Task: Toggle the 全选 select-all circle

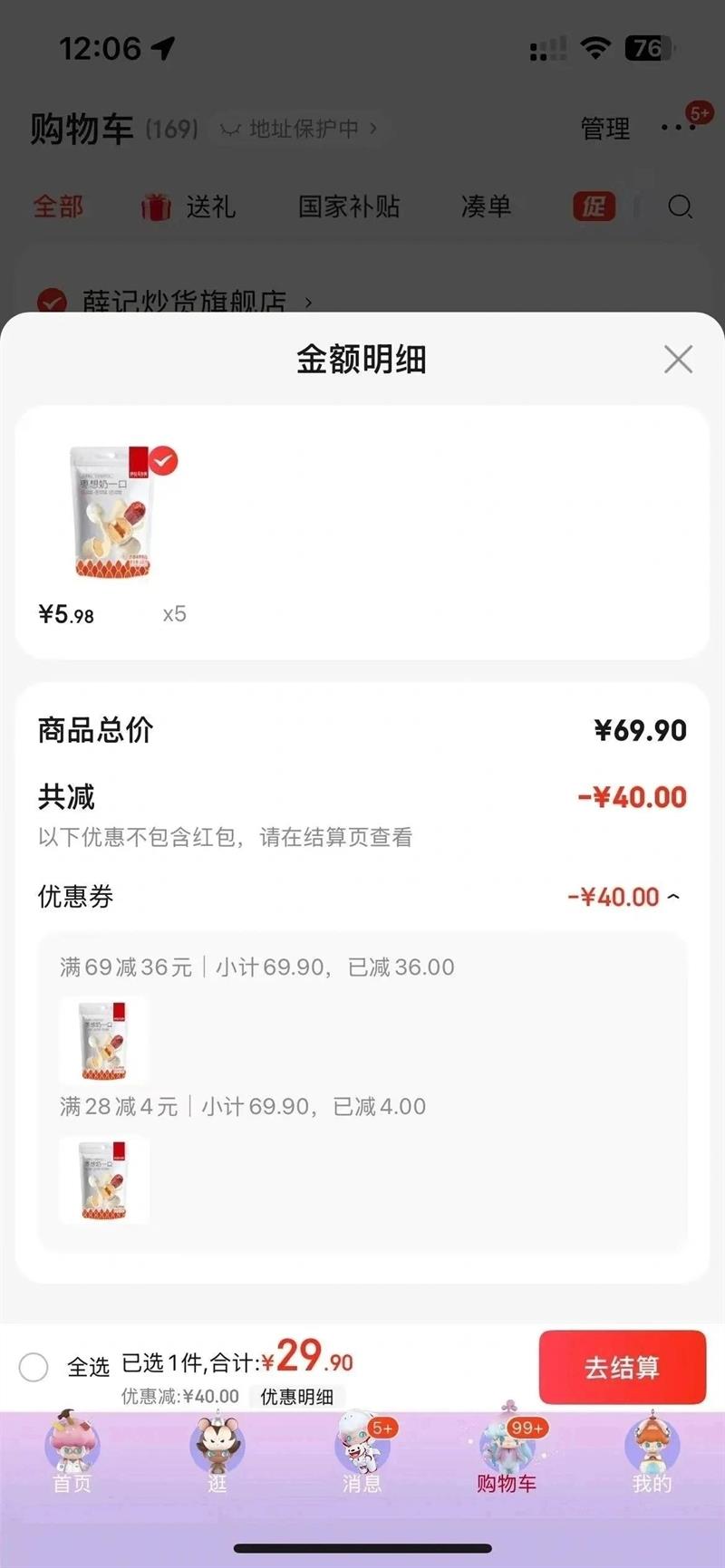Action: click(x=34, y=1366)
